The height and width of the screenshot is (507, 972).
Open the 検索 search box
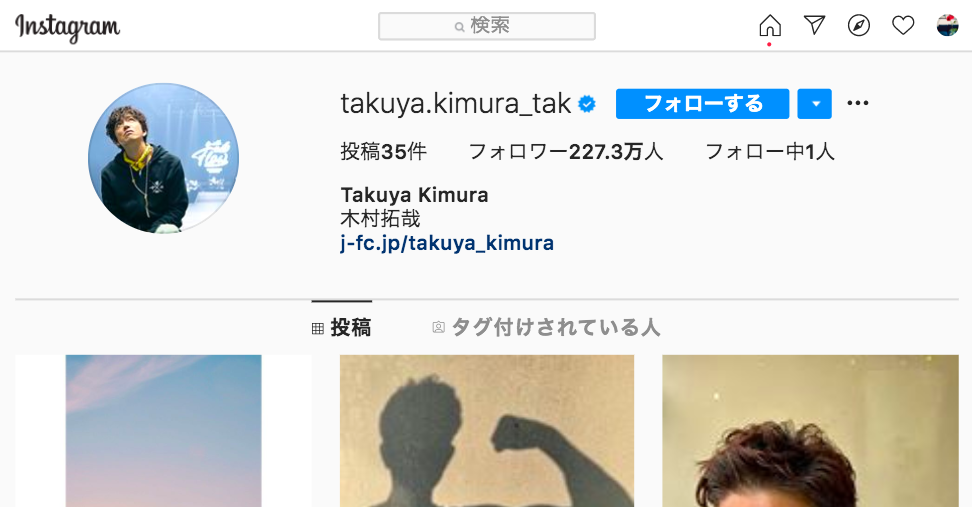487,26
